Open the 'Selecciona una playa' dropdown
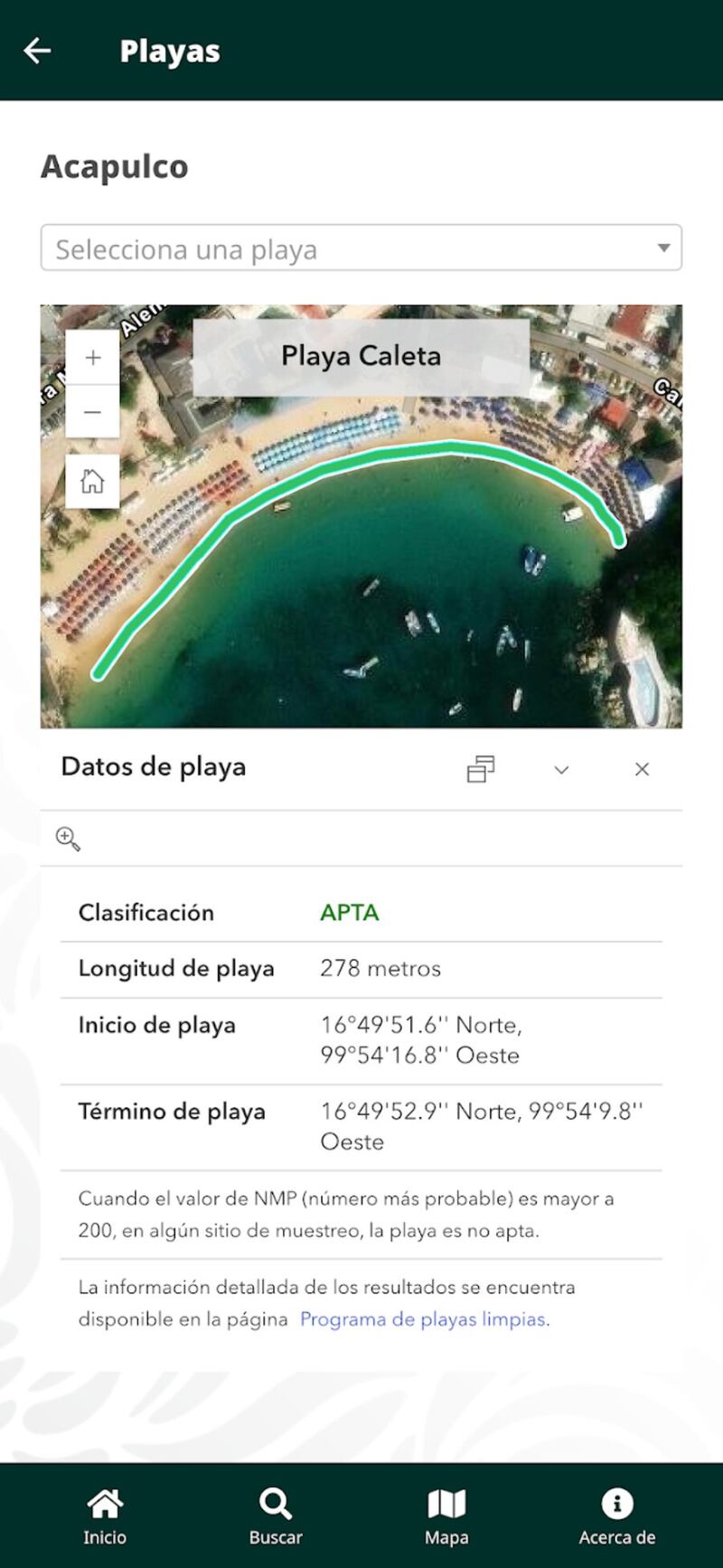723x1568 pixels. (x=361, y=249)
